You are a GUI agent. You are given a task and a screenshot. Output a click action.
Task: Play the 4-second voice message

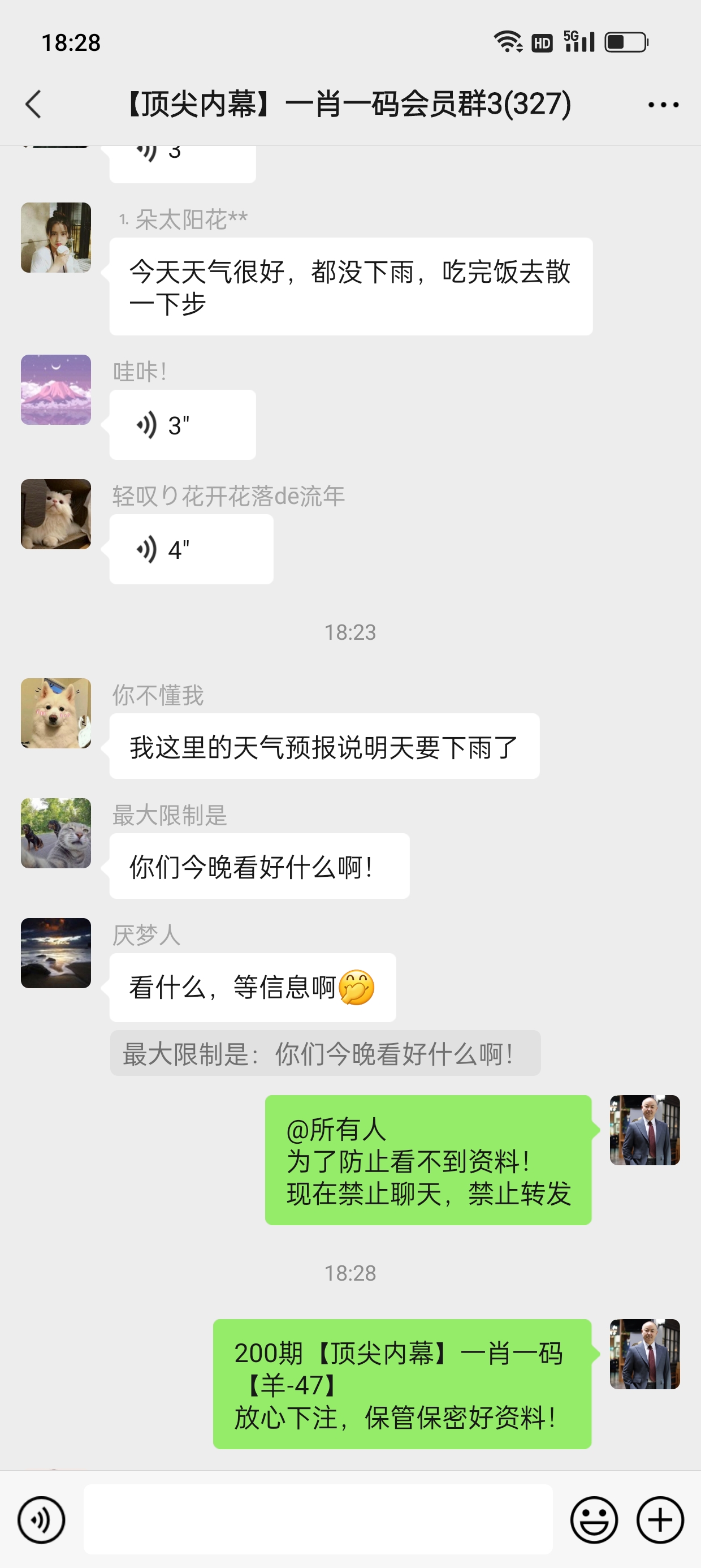[191, 549]
